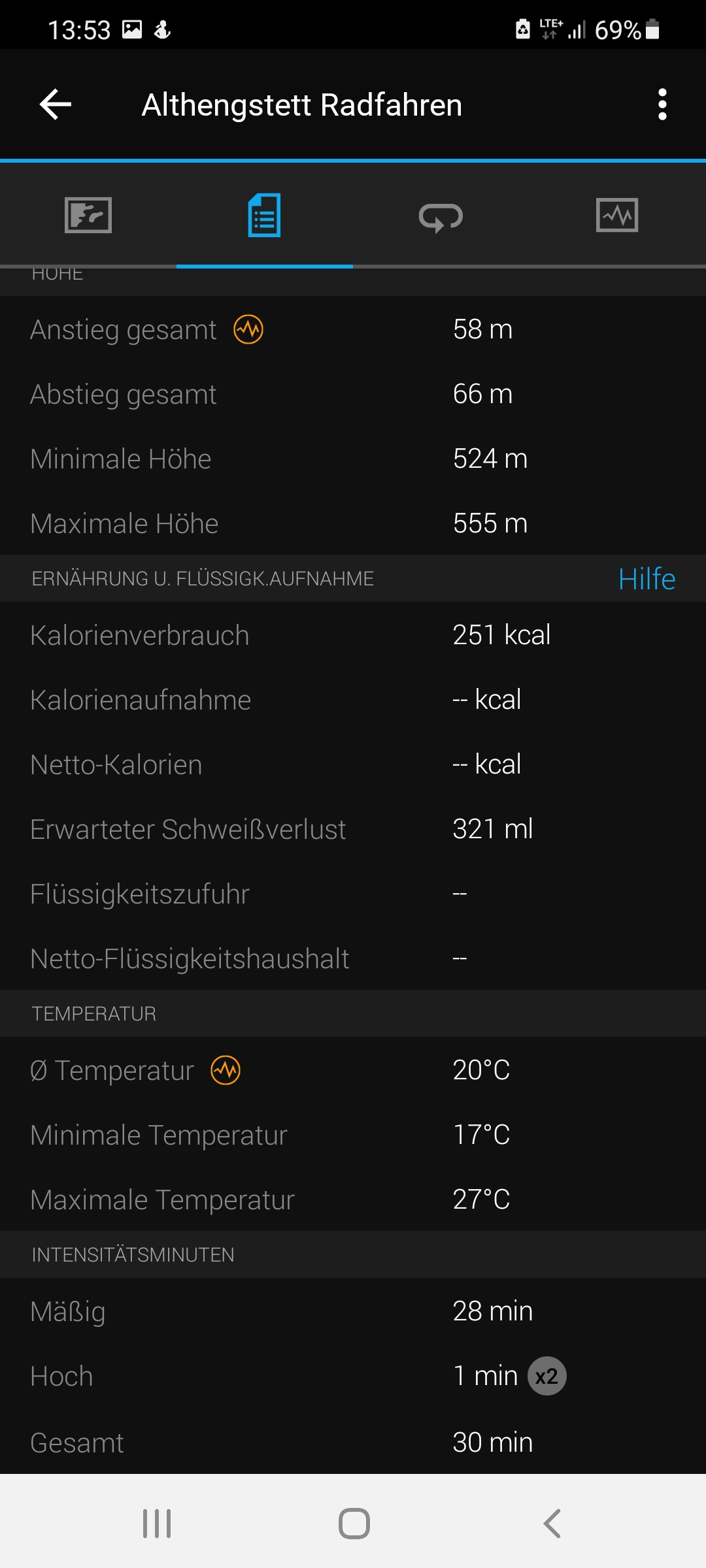Select the statistics details tab
Screen dimensions: 706x1568
265,215
